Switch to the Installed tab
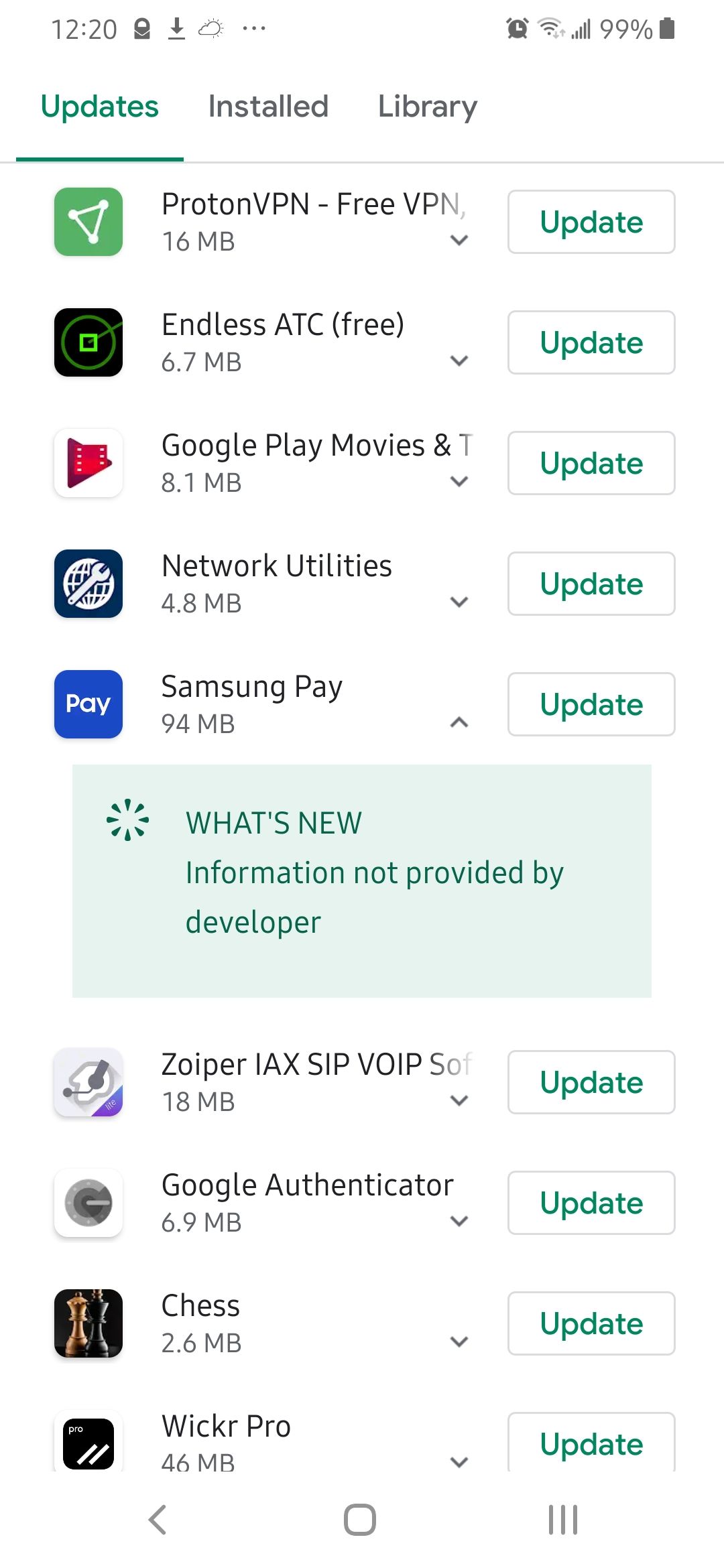Screen dimensions: 724x1568 tap(268, 107)
